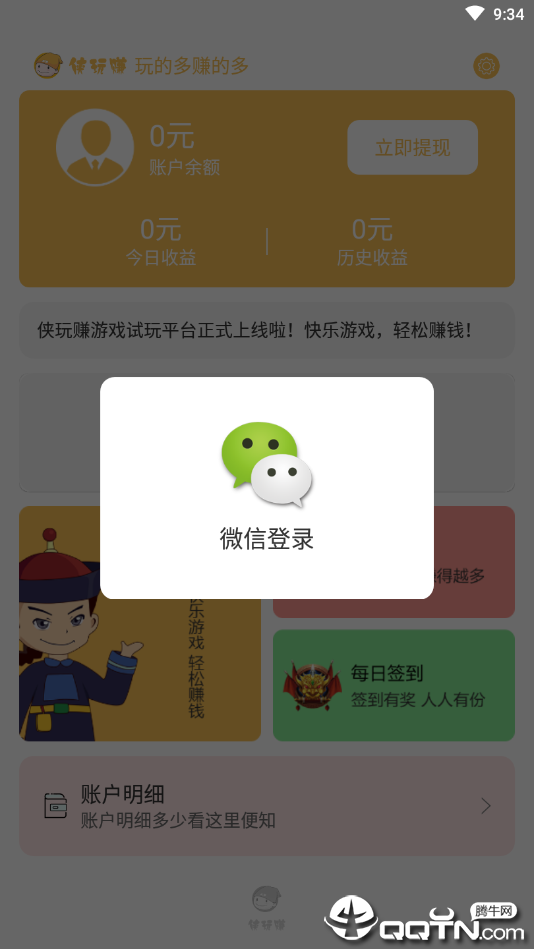Tap the withdraw now (立即提现) button
Screen dimensions: 534x949
412,148
